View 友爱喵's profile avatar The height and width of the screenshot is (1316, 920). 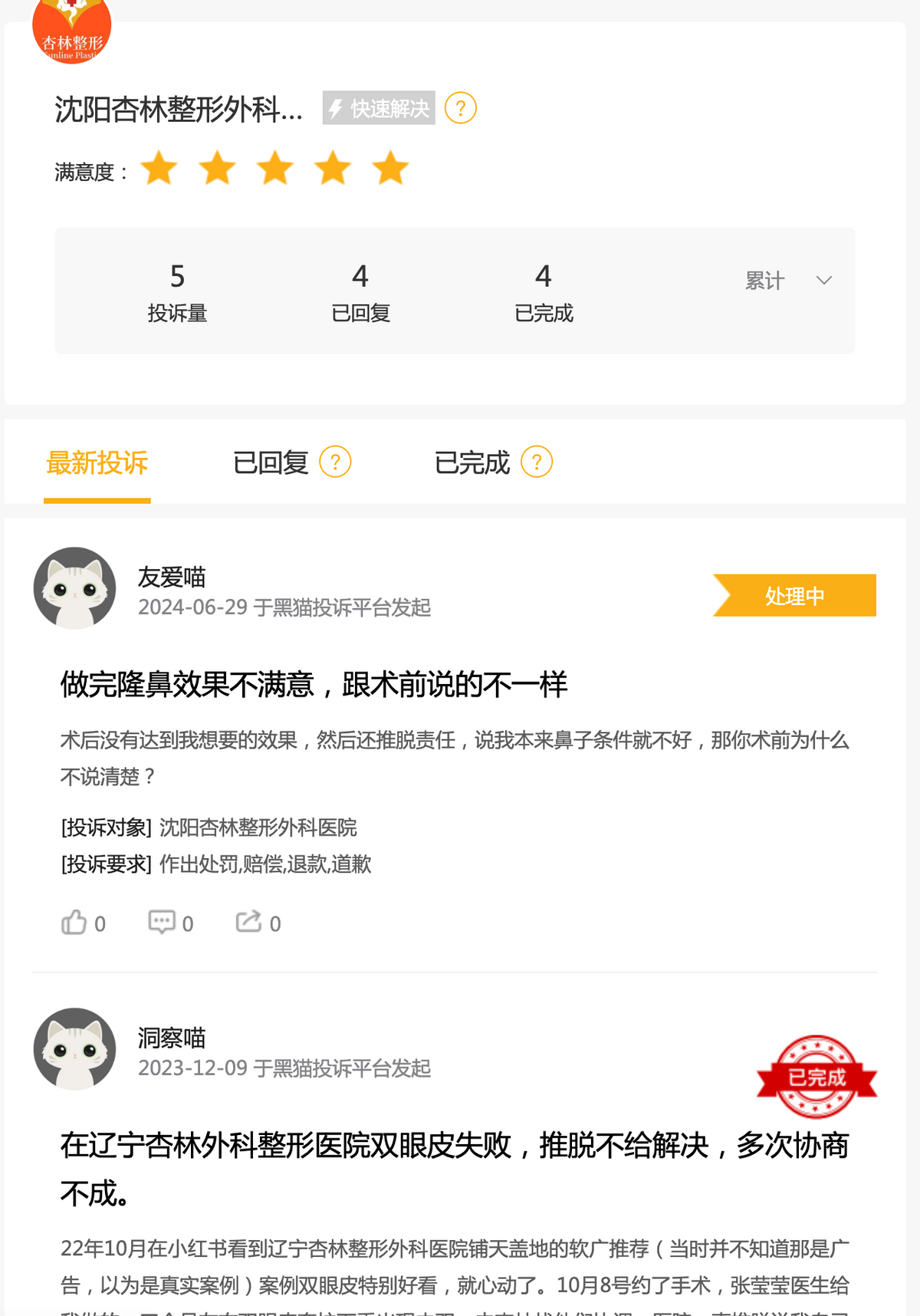coord(75,588)
